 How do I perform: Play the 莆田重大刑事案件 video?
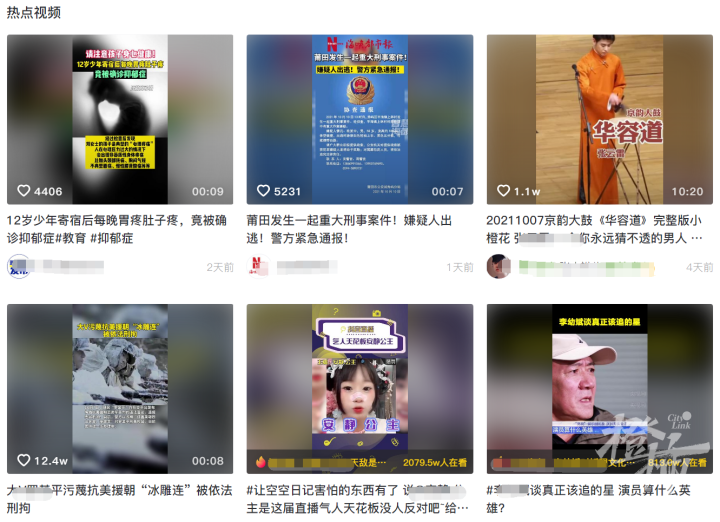pos(360,120)
